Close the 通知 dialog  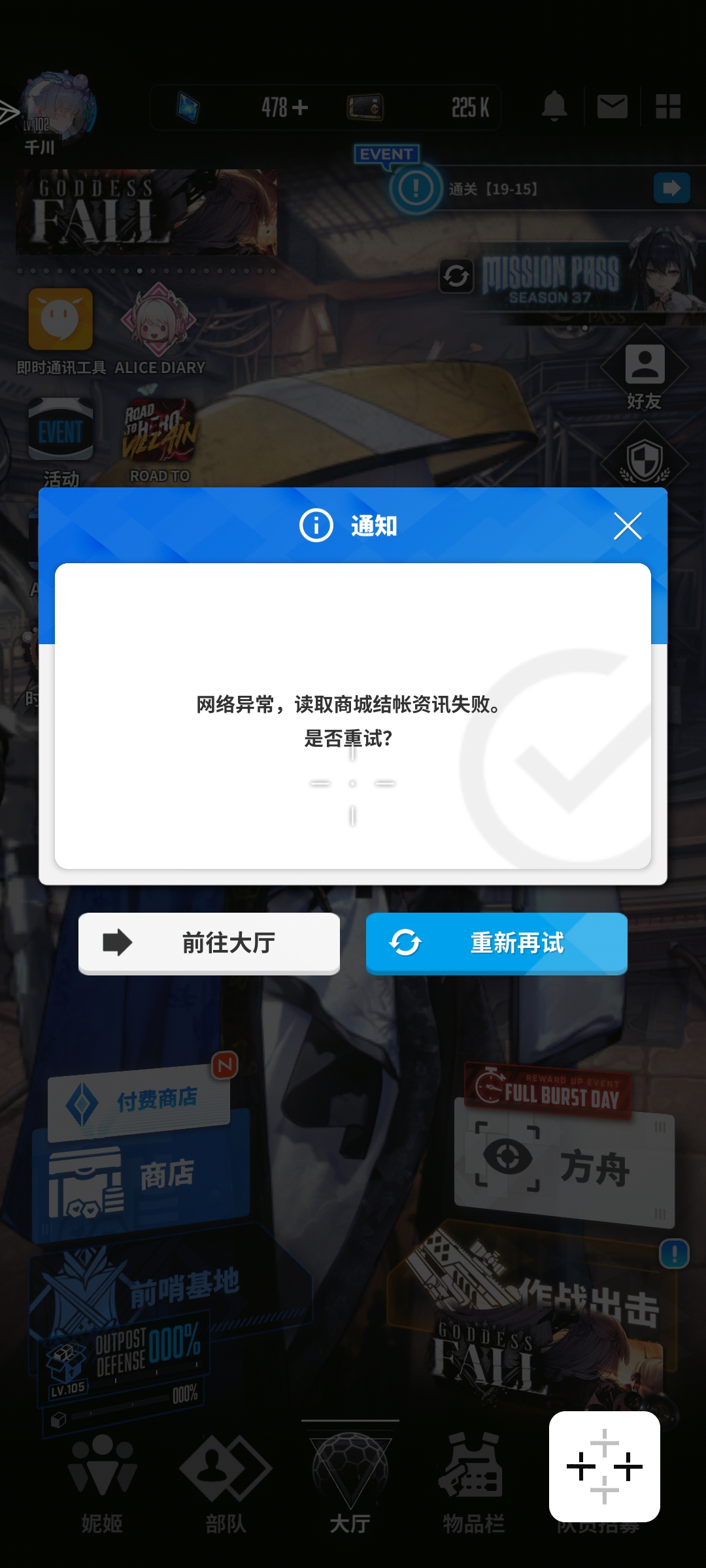pos(628,526)
